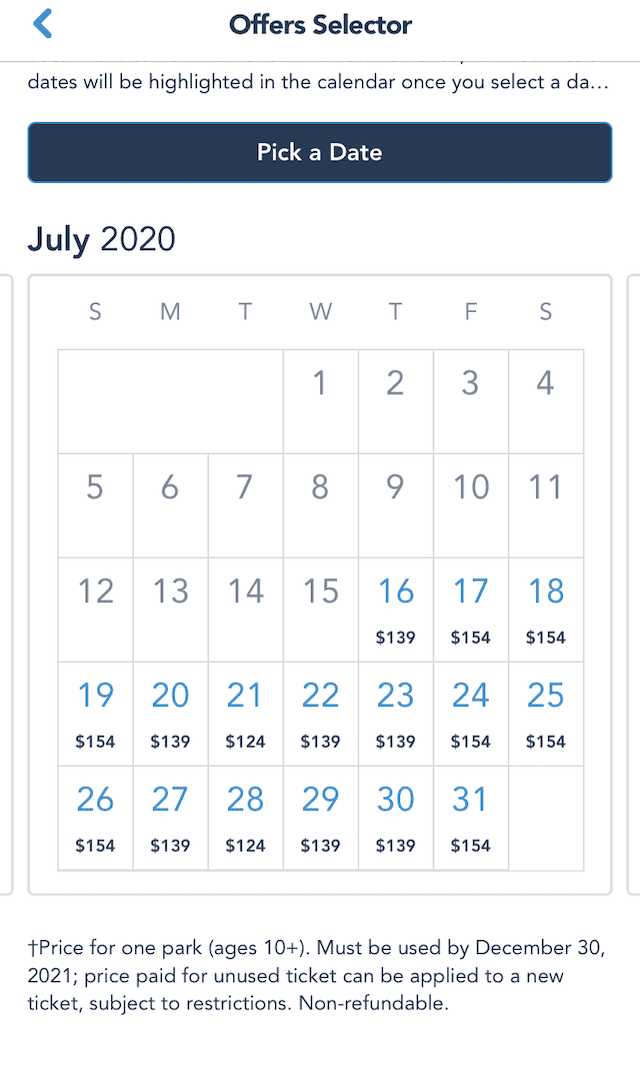The height and width of the screenshot is (1081, 640).
Task: Pick July 19 in the calendar
Action: (x=95, y=714)
